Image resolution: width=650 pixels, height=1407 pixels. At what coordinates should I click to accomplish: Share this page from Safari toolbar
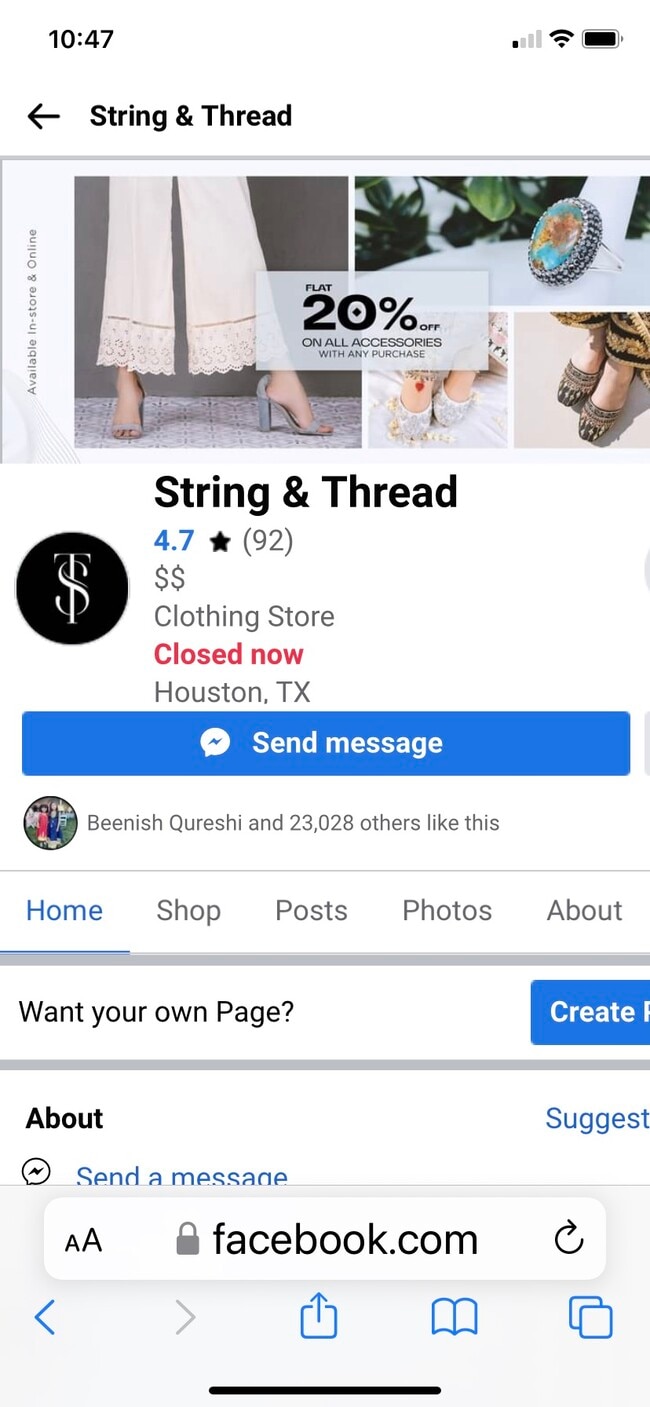tap(319, 1317)
